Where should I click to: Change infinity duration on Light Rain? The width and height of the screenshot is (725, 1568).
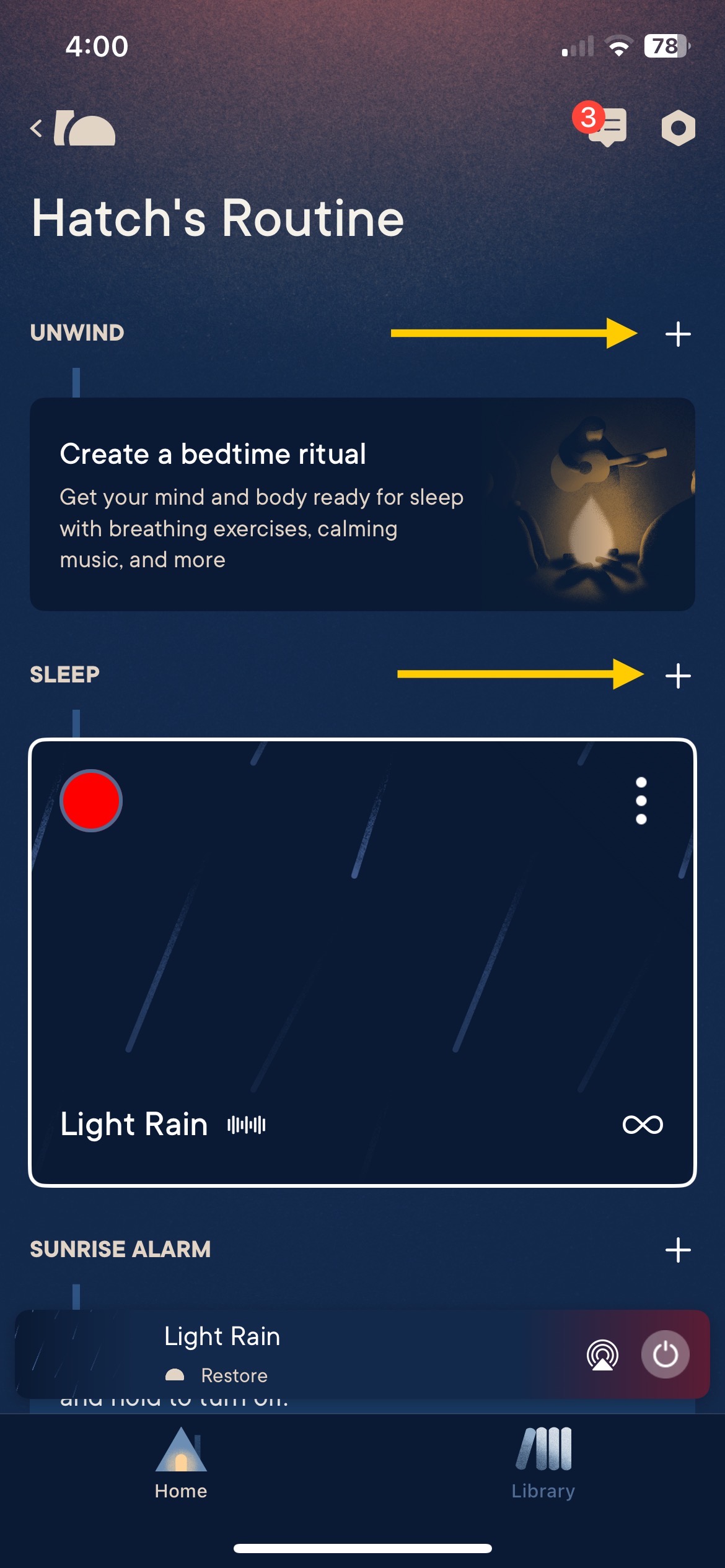click(642, 1124)
